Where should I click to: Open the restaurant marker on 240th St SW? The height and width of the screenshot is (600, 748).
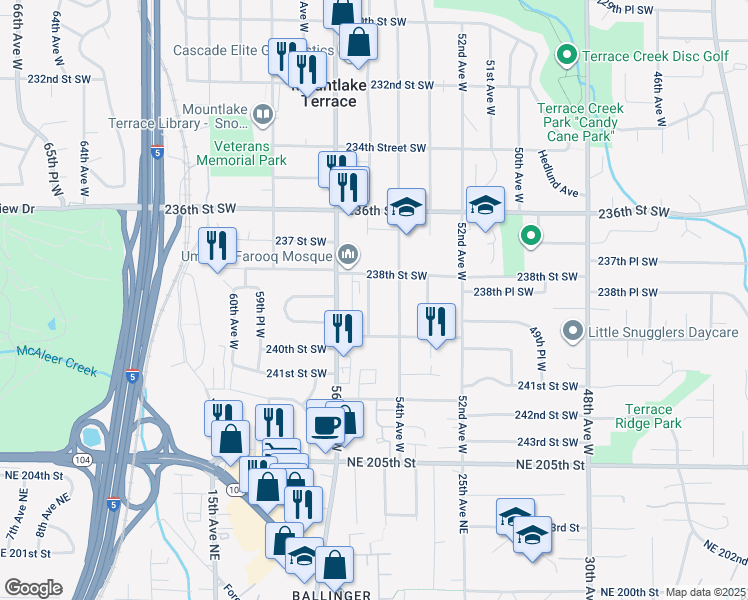pyautogui.click(x=343, y=328)
